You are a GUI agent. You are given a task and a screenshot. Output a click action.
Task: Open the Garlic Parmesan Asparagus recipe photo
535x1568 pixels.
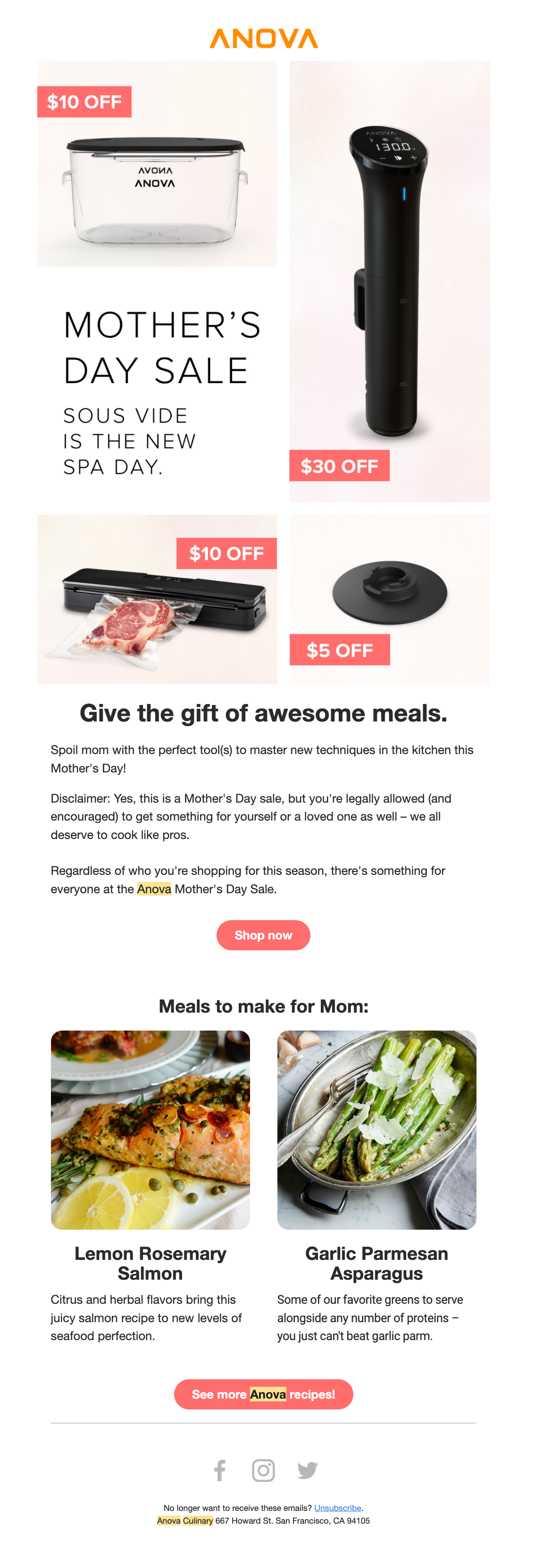click(x=376, y=1129)
